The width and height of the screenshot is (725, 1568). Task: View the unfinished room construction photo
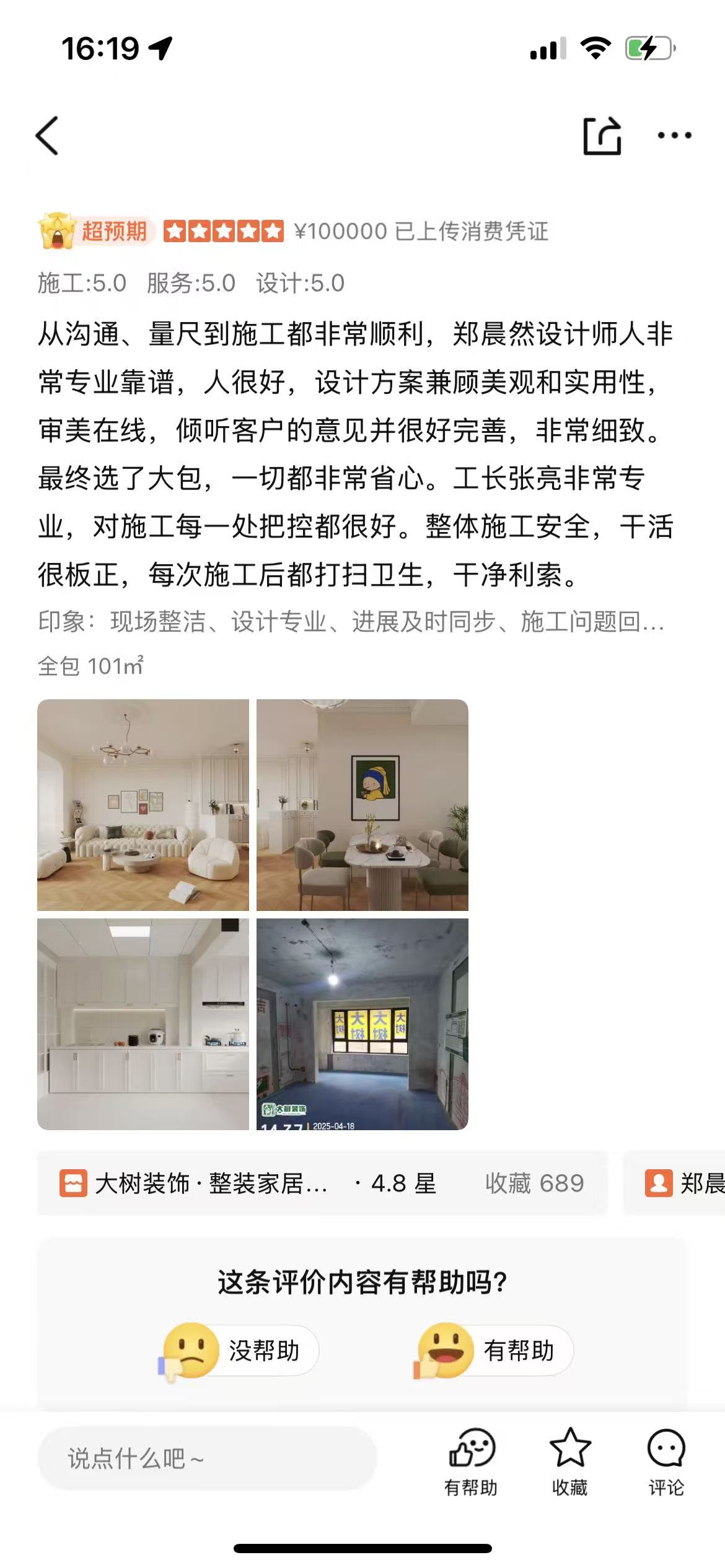[x=362, y=1024]
